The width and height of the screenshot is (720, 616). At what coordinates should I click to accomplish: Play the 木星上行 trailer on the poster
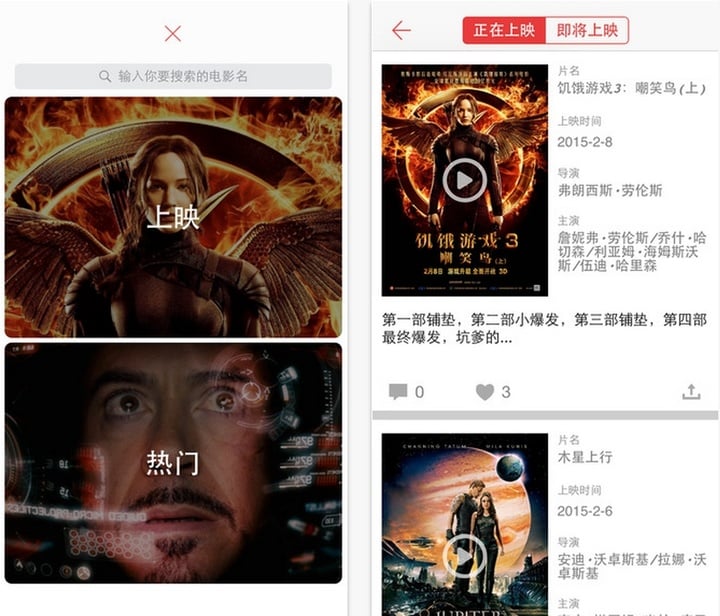465,555
